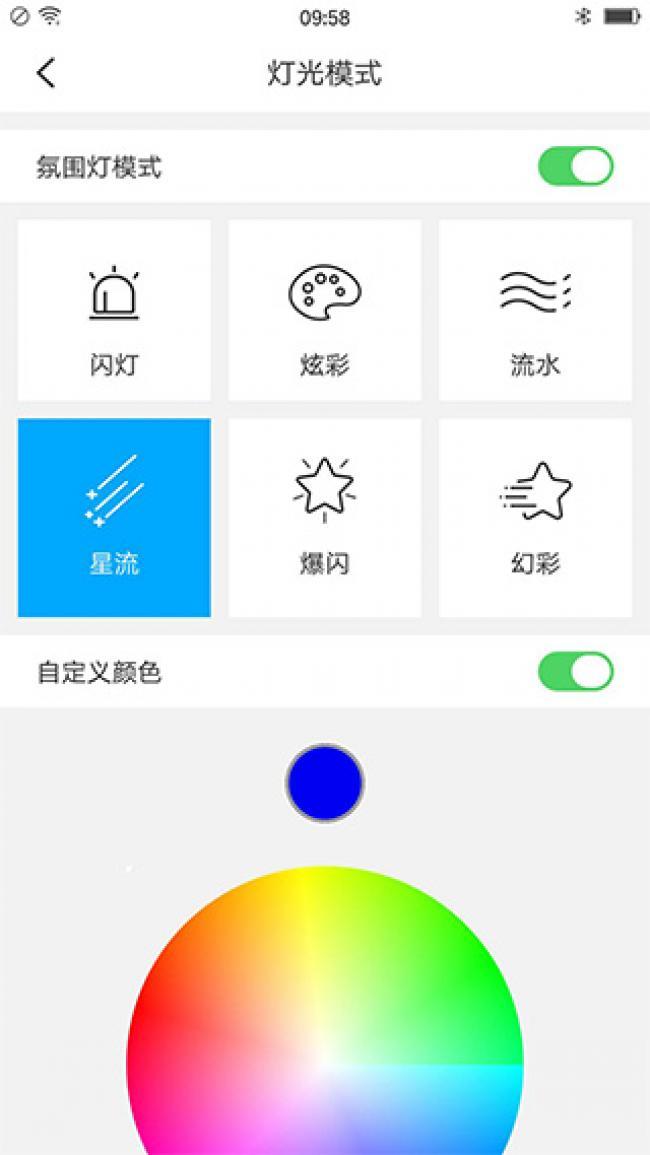This screenshot has height=1155, width=650.
Task: Switch to the 流水 light mode
Action: 535,311
